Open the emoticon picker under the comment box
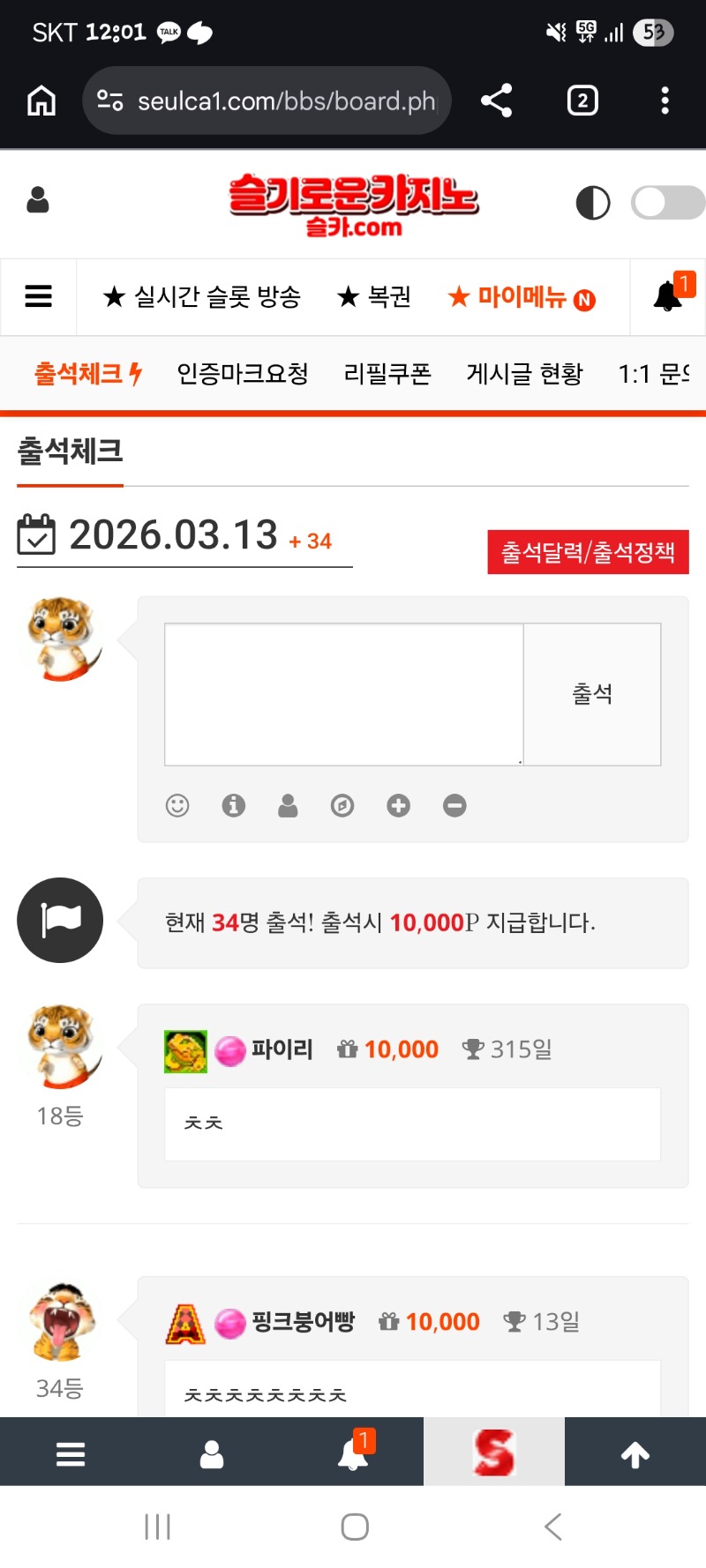The width and height of the screenshot is (706, 1568). 177,805
